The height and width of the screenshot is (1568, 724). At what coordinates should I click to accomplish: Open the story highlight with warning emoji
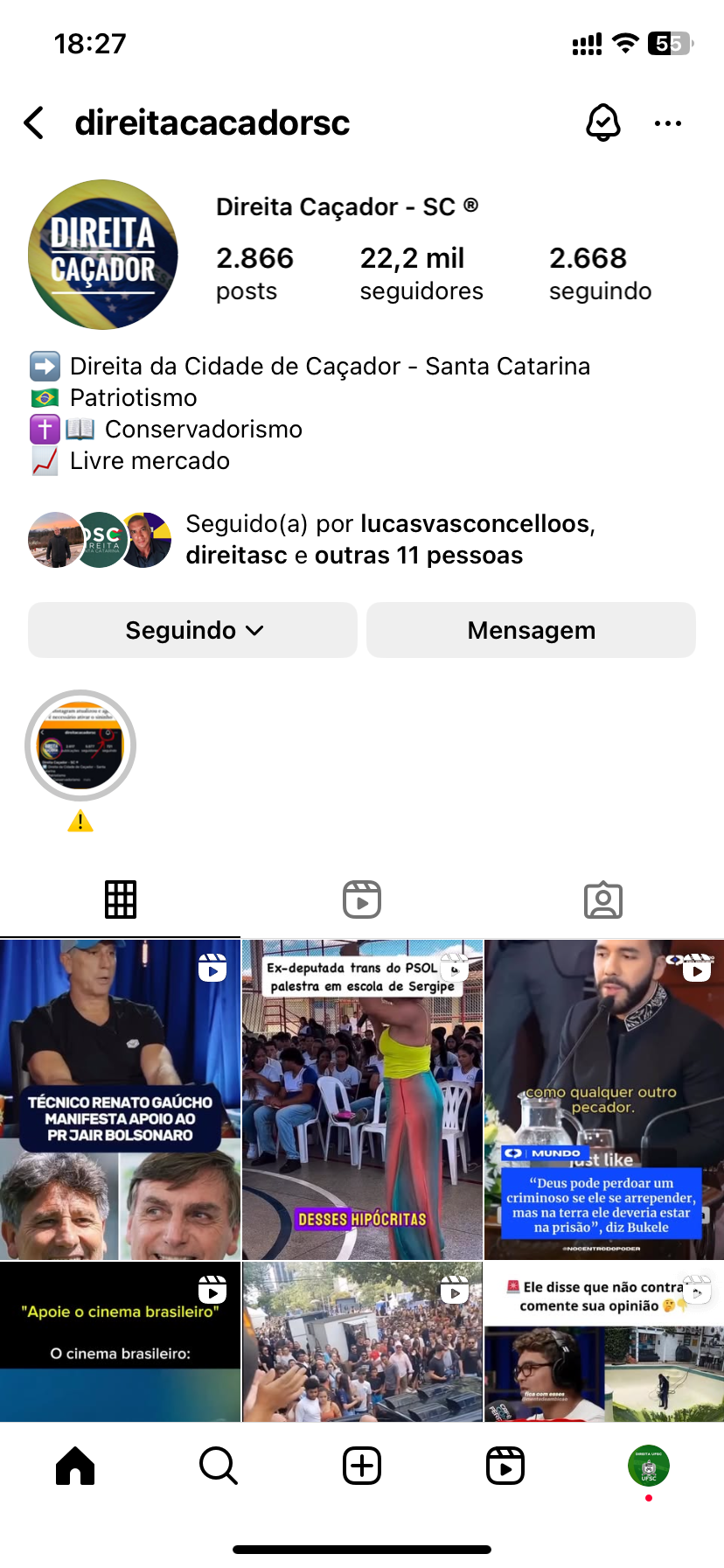point(80,745)
